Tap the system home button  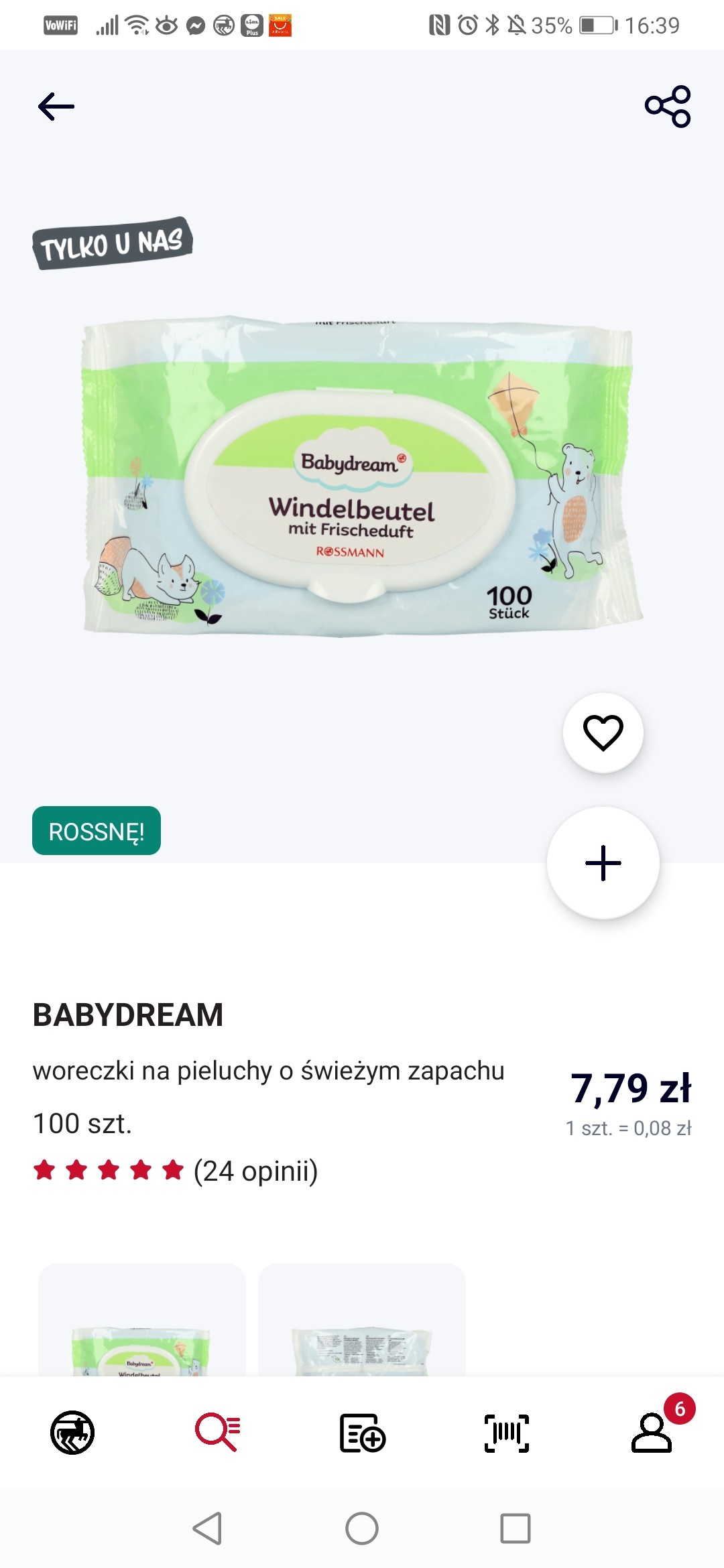click(362, 1529)
